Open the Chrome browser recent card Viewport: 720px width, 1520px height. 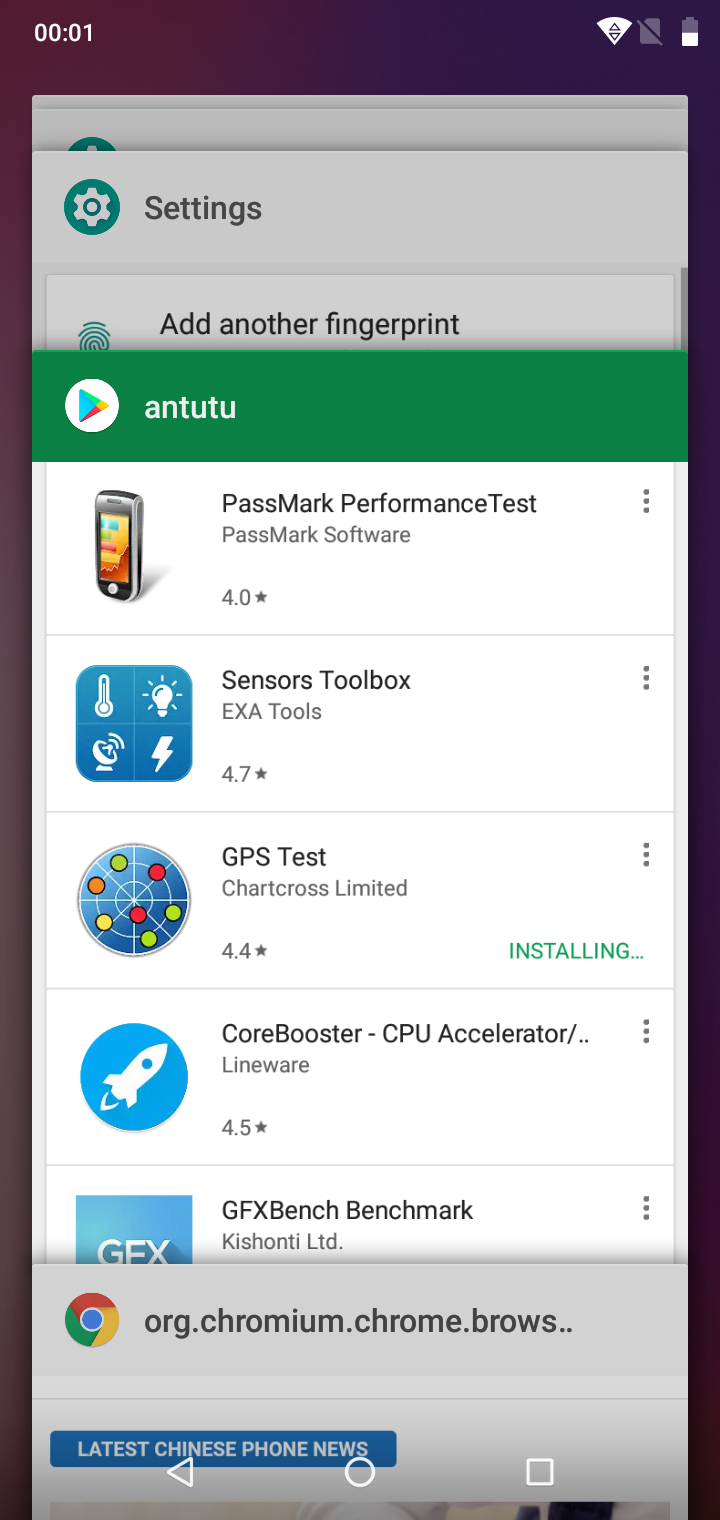[x=360, y=1321]
